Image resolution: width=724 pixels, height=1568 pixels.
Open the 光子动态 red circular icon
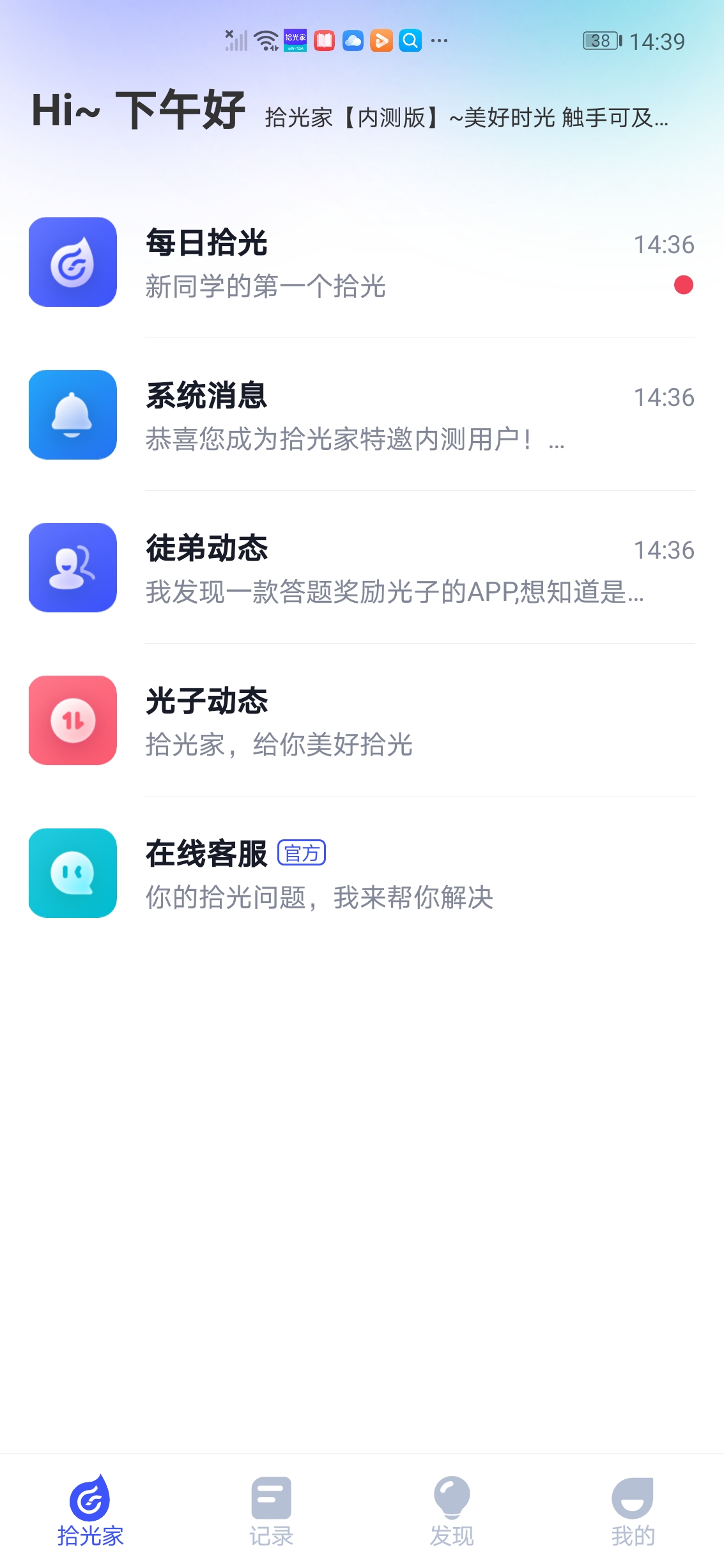point(72,720)
